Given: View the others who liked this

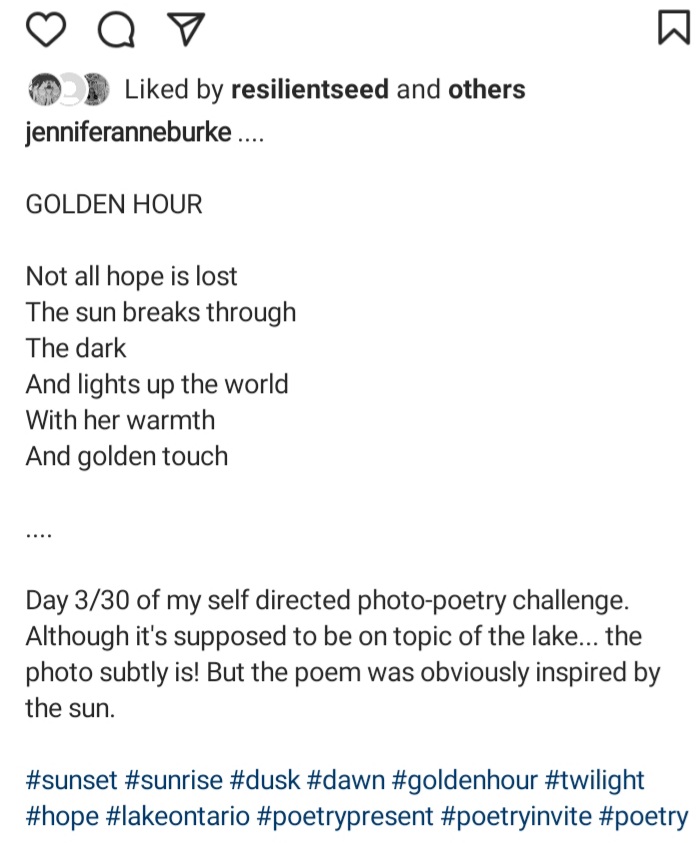Looking at the screenshot, I should tap(486, 89).
